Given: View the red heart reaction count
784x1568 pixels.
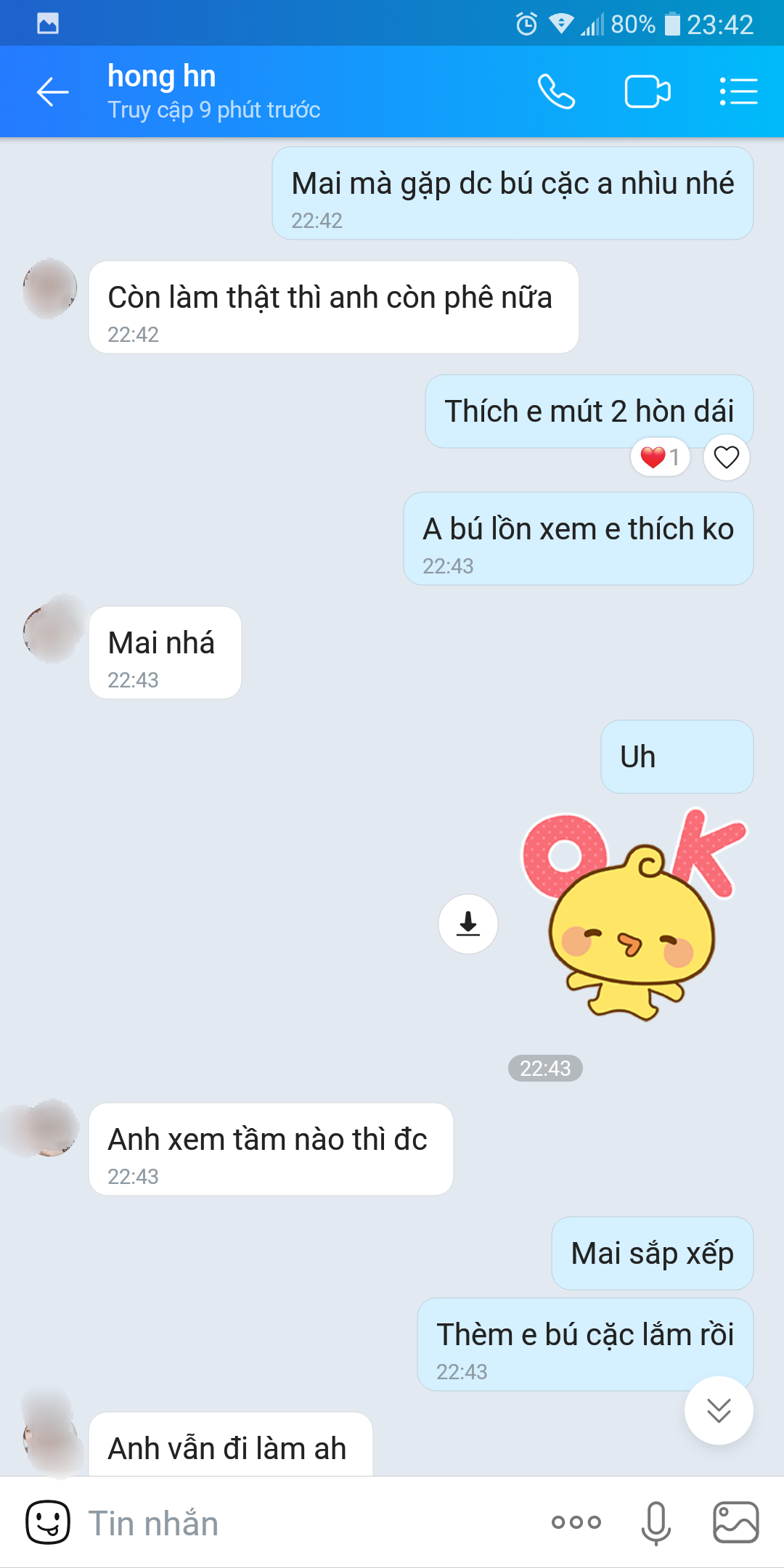Looking at the screenshot, I should [660, 457].
